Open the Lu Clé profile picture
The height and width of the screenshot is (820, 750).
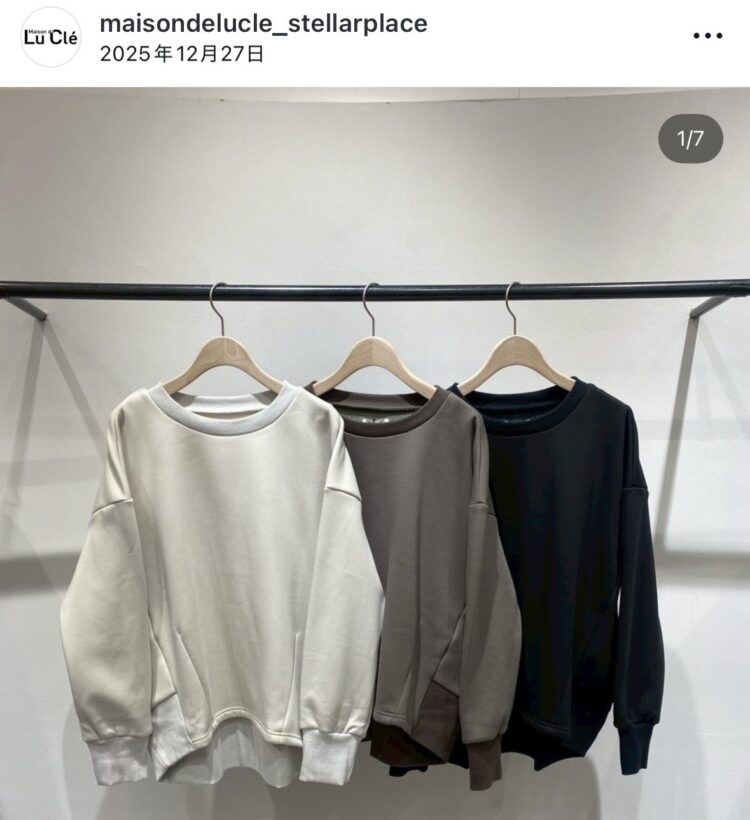coord(50,37)
